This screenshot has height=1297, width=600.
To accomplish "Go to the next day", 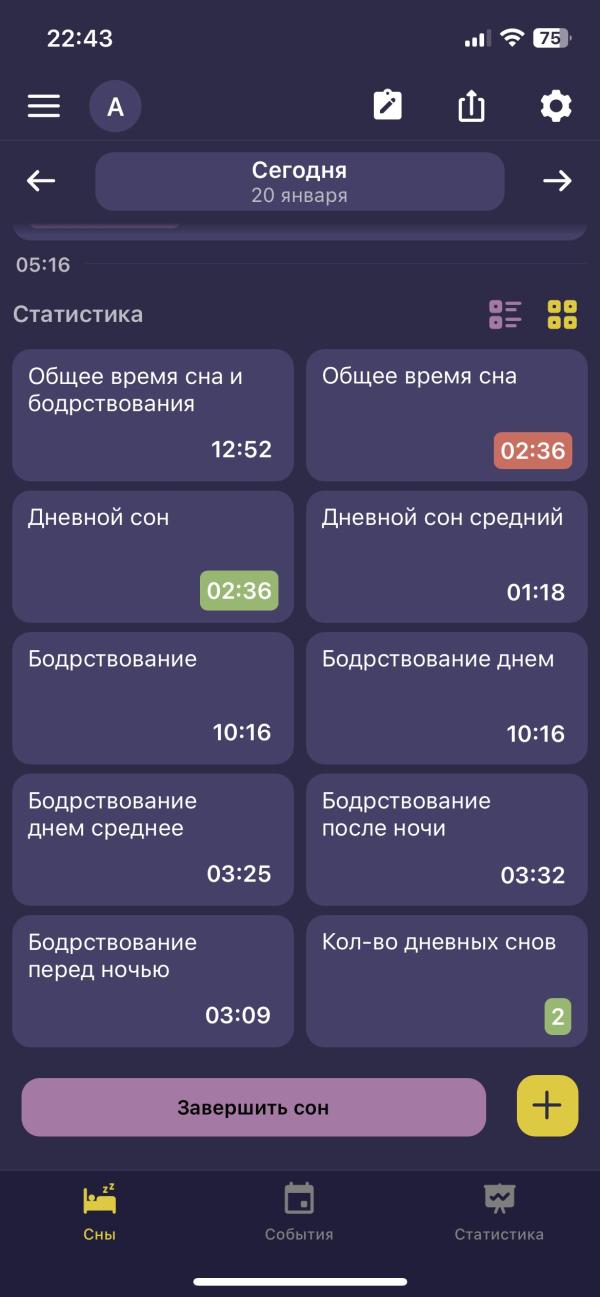I will [557, 181].
